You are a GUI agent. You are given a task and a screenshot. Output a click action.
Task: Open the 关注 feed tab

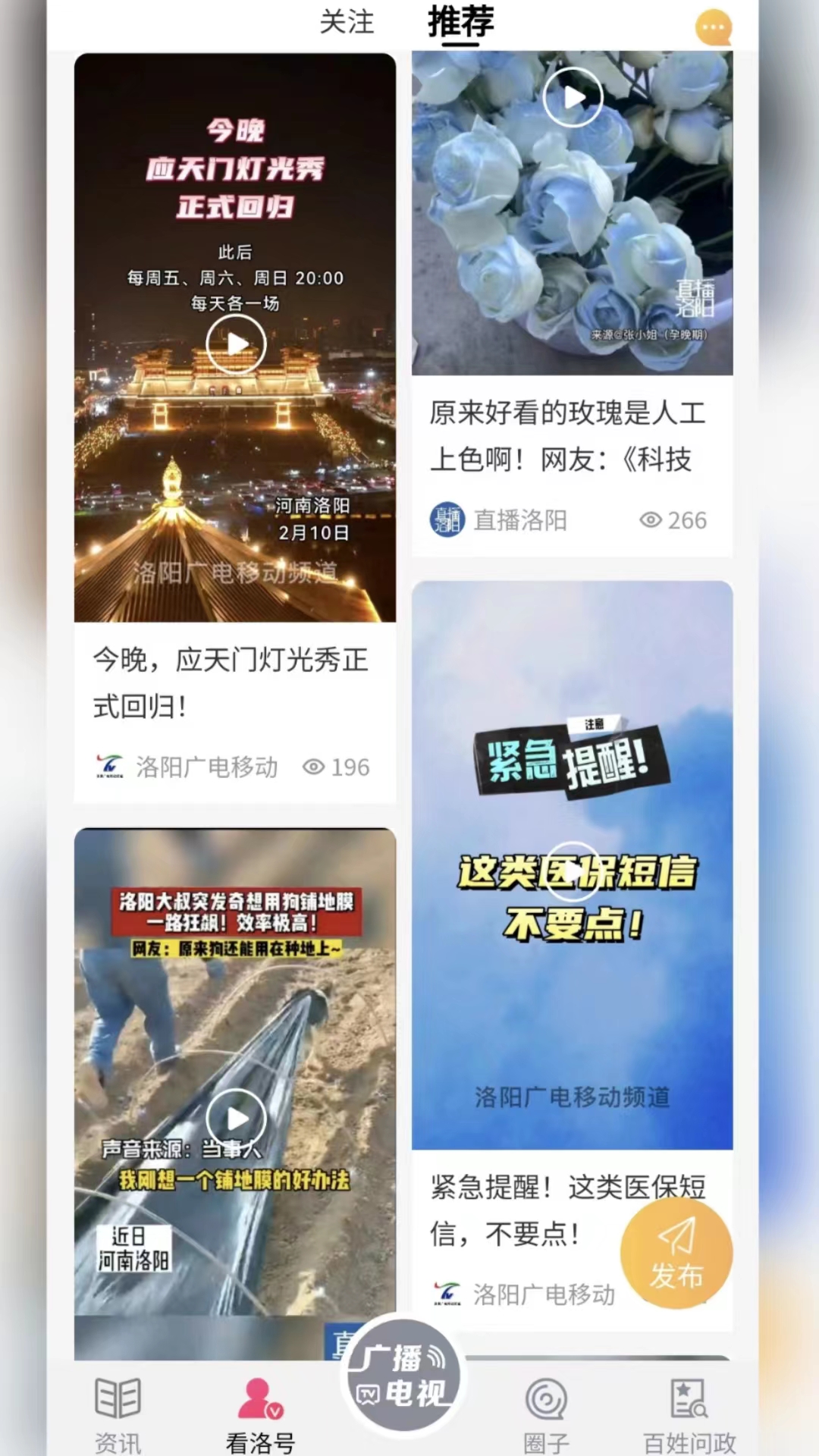347,24
